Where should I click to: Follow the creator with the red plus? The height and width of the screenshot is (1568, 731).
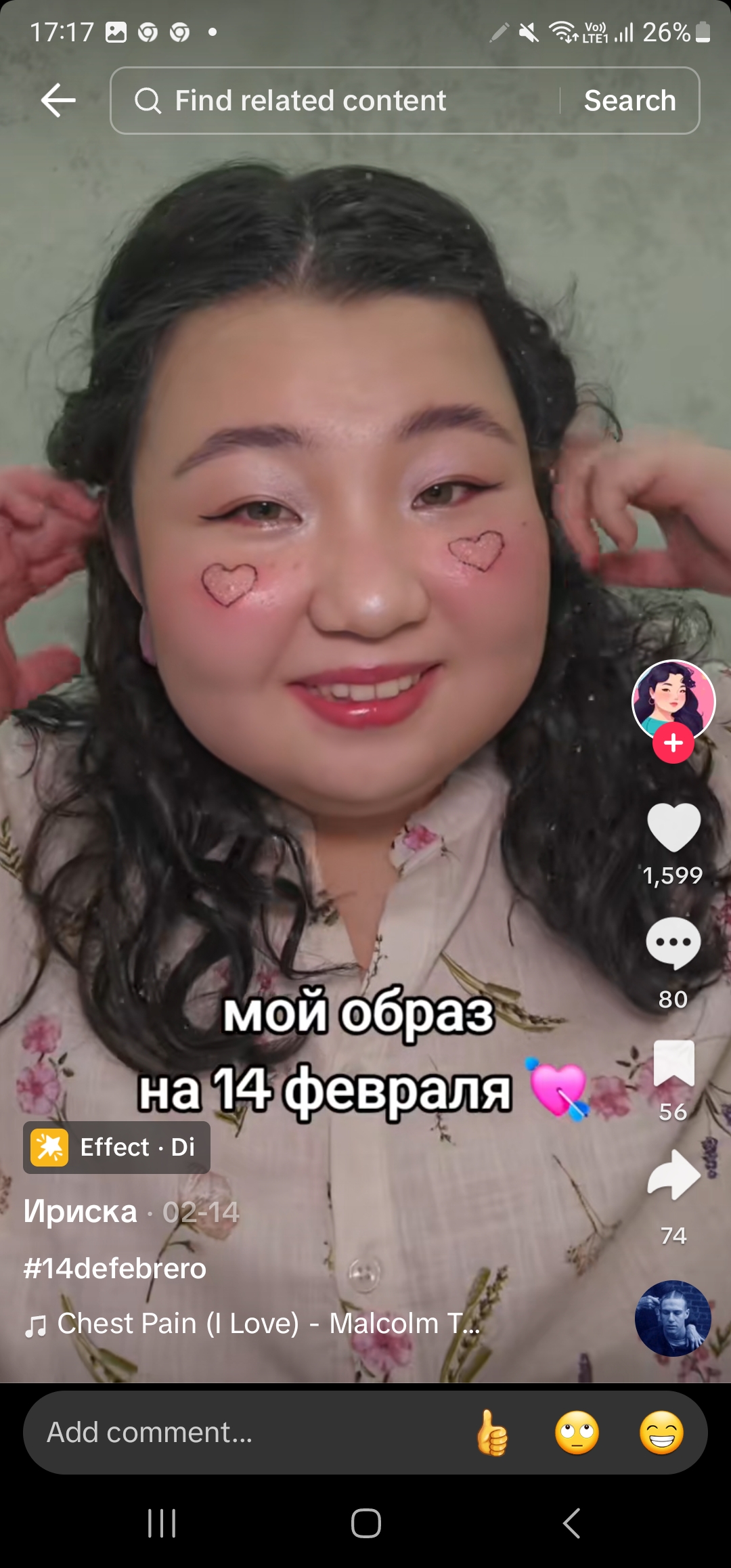coord(673,743)
